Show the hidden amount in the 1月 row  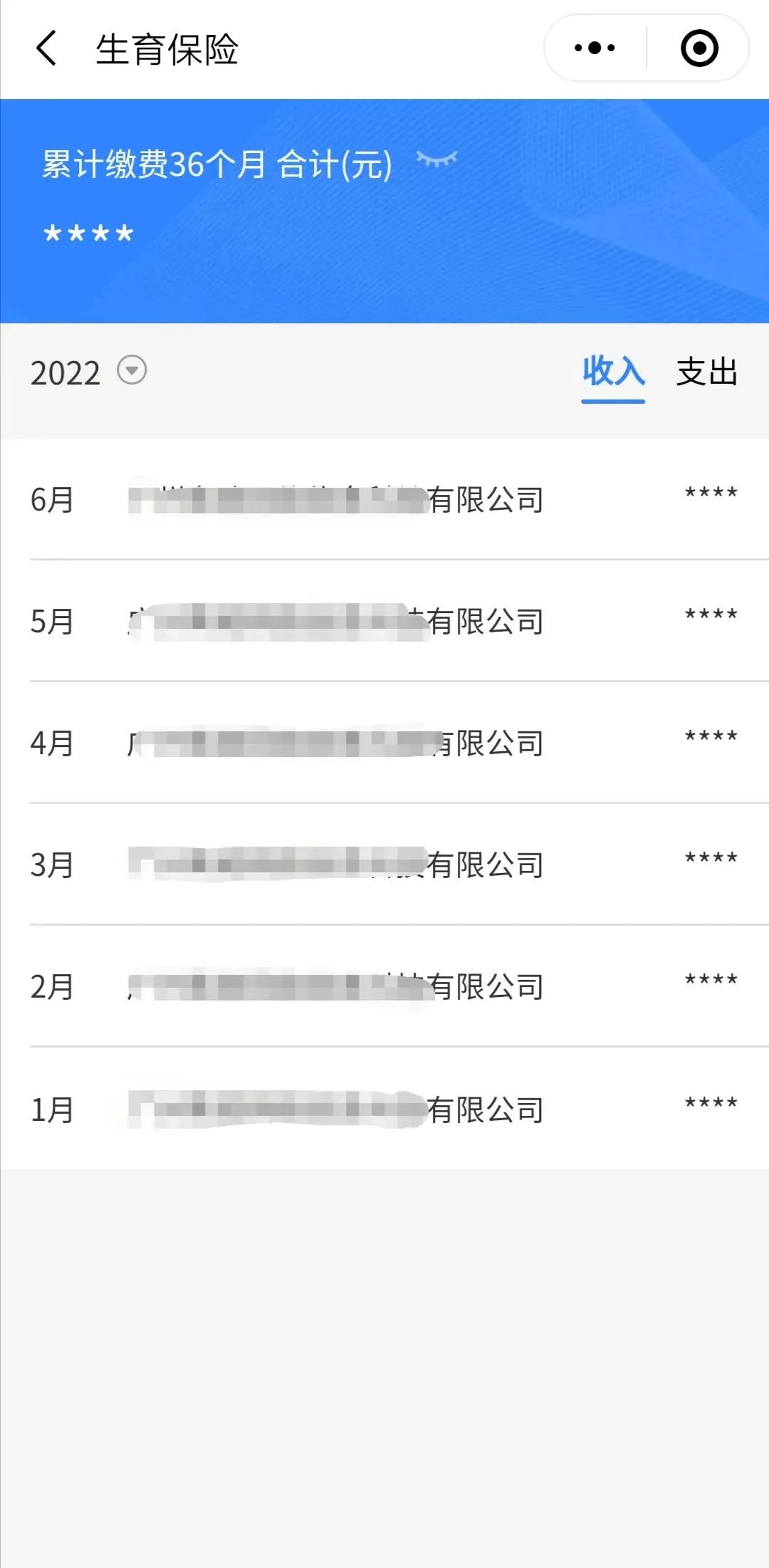pyautogui.click(x=710, y=1104)
